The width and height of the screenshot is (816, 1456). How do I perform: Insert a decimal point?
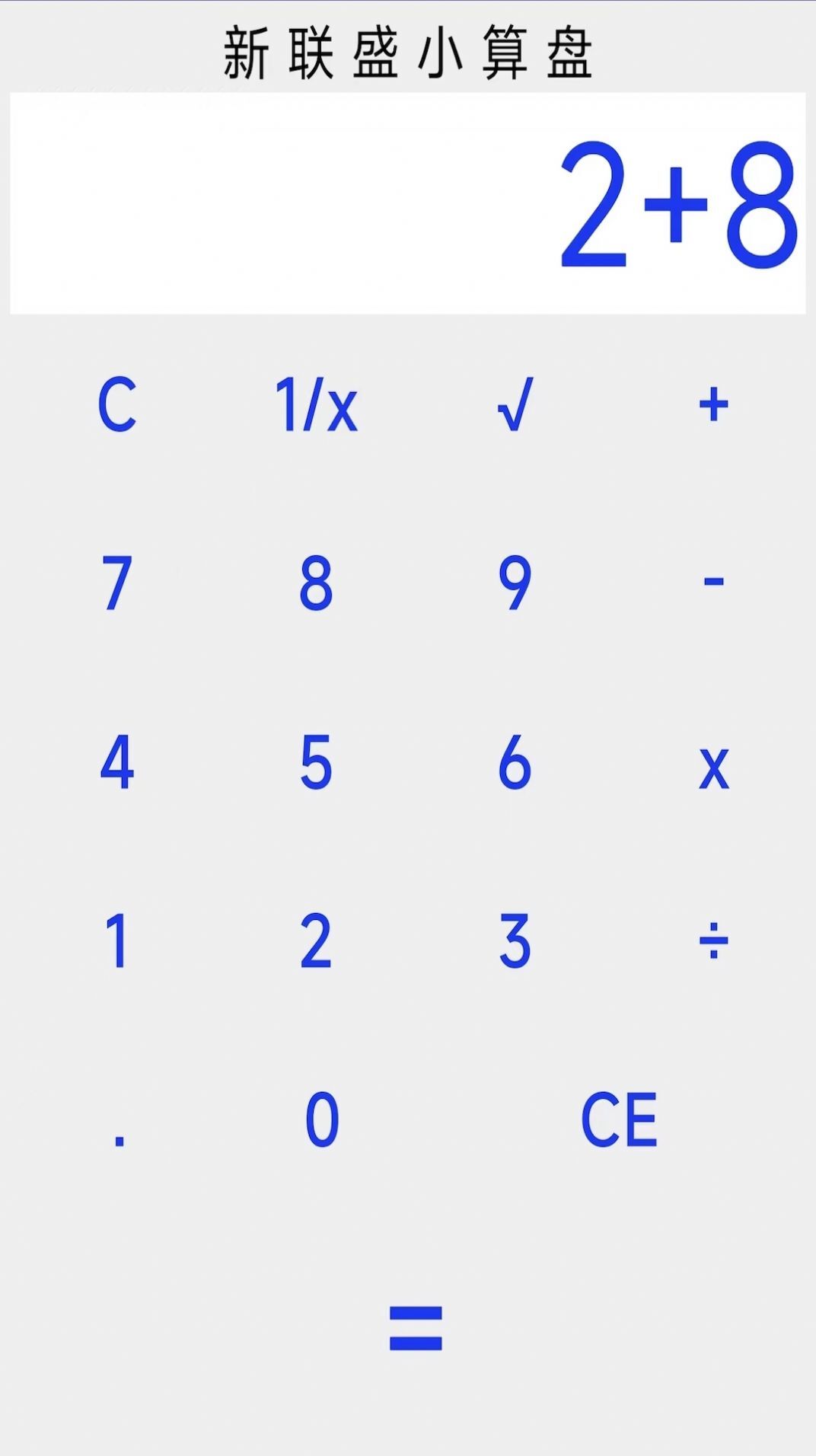[x=119, y=1121]
